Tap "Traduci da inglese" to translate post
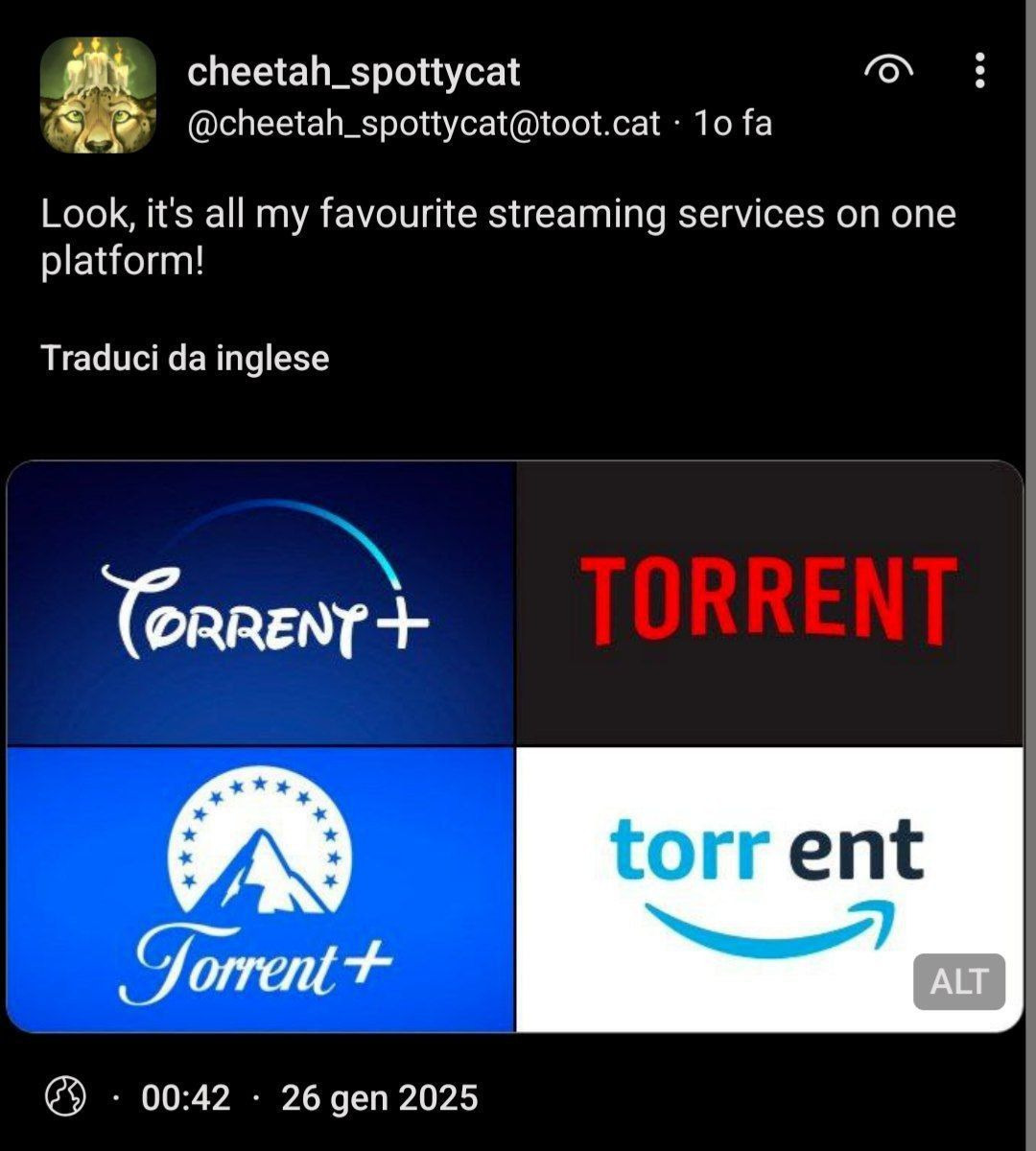The image size is (1036, 1151). 185,358
